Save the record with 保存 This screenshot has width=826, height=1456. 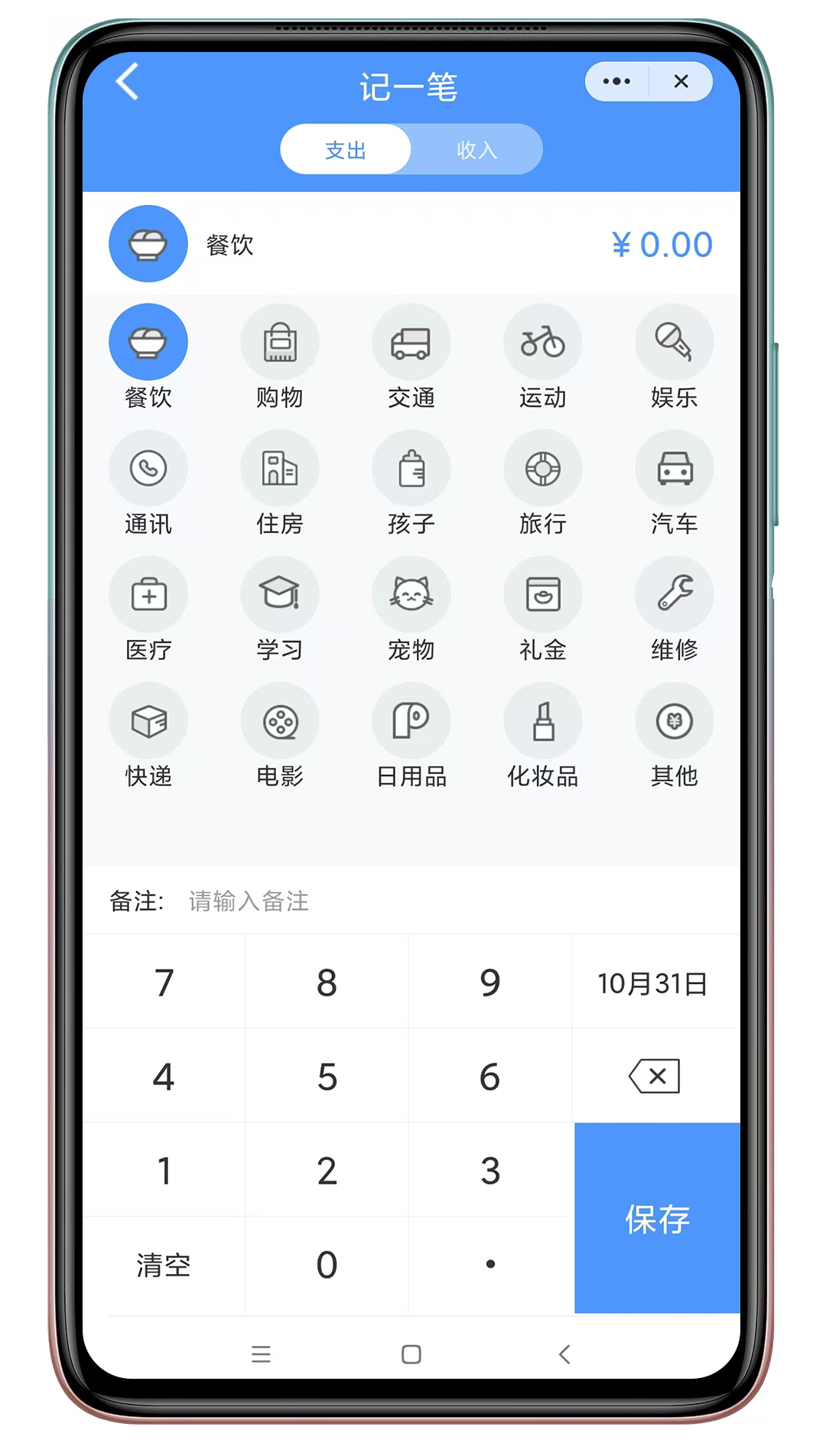657,1219
